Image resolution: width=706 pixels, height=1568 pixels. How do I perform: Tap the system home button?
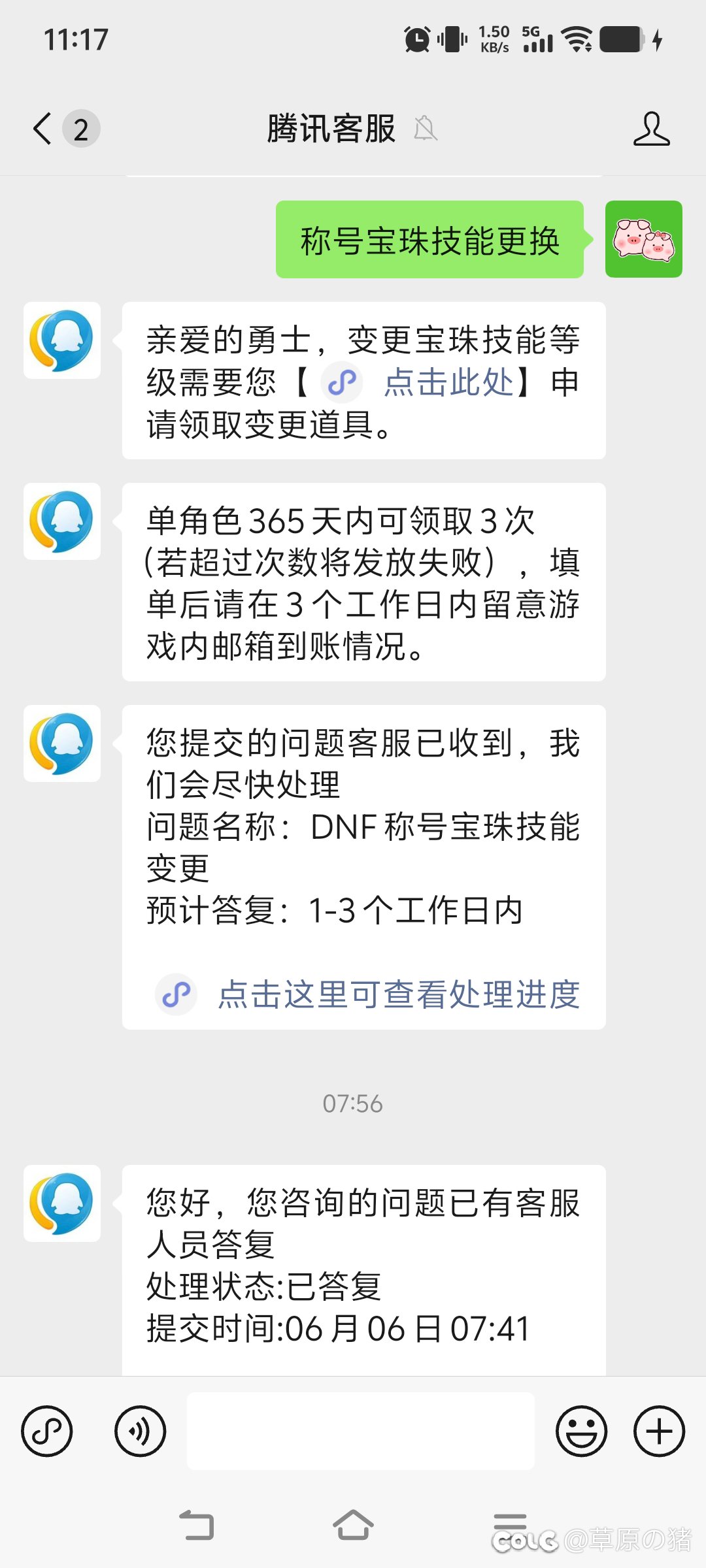353,1525
